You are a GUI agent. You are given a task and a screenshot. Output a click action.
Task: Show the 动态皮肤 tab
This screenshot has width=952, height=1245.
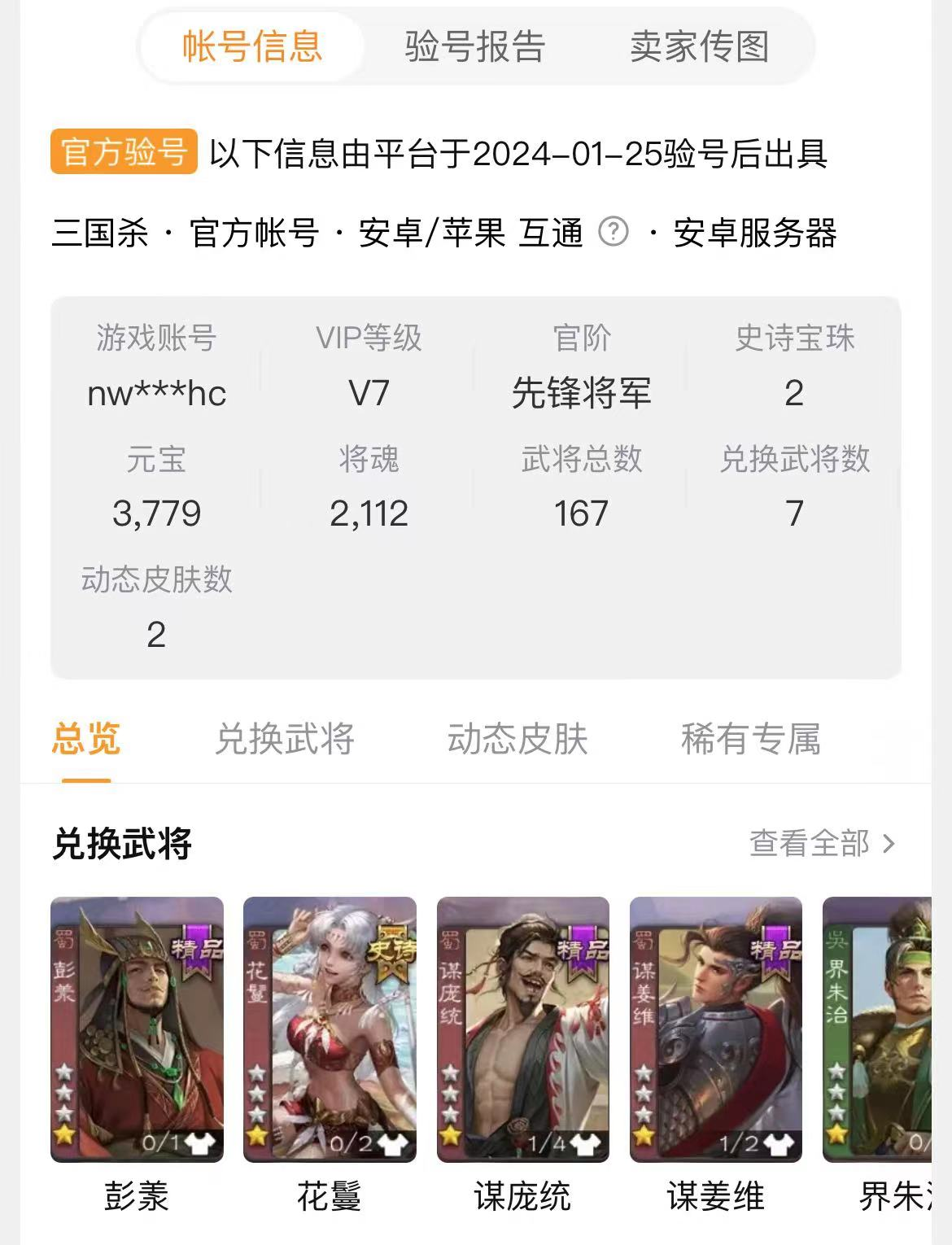click(x=517, y=739)
